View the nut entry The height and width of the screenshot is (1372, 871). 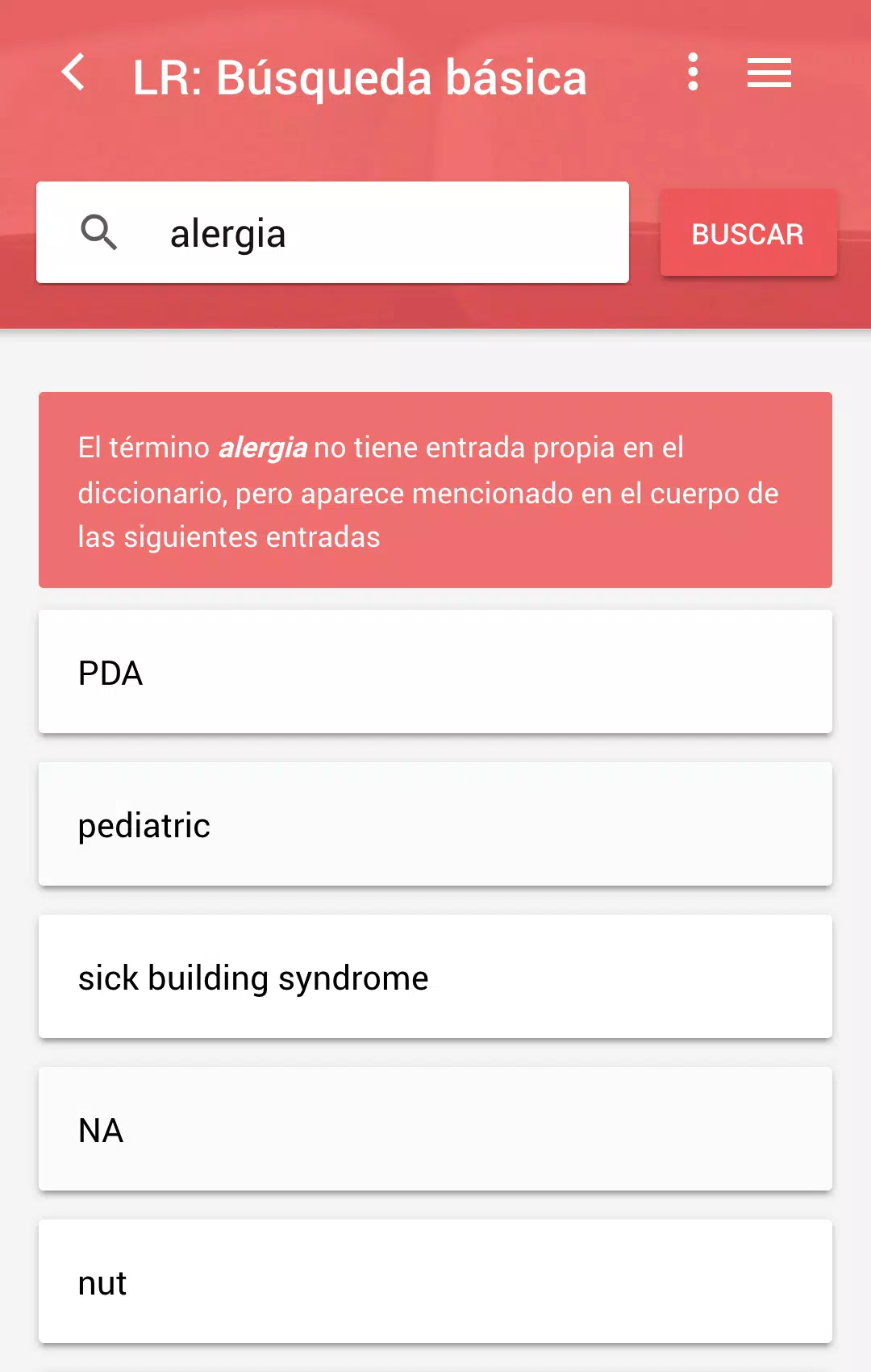(x=435, y=1282)
